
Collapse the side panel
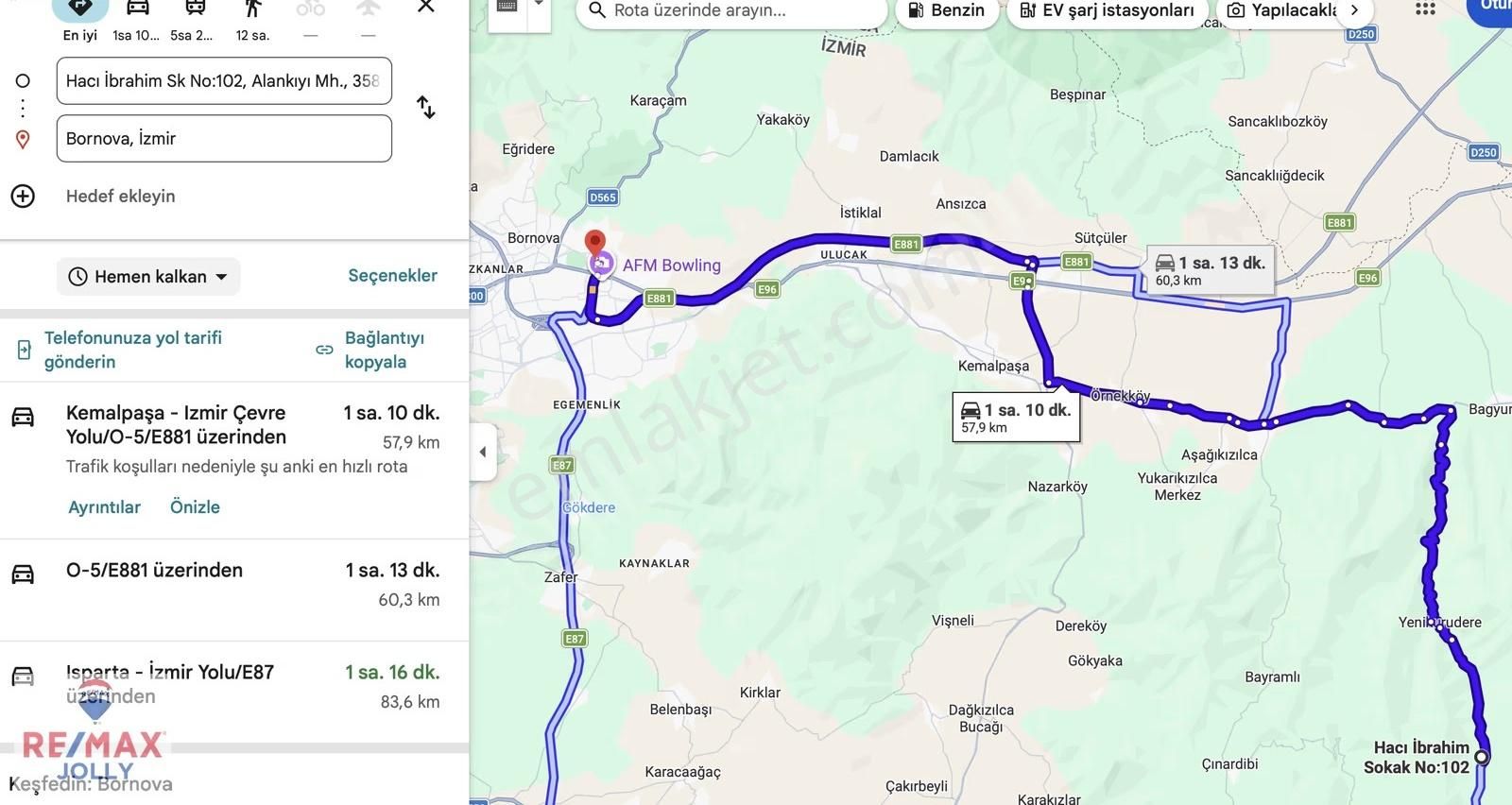[483, 452]
